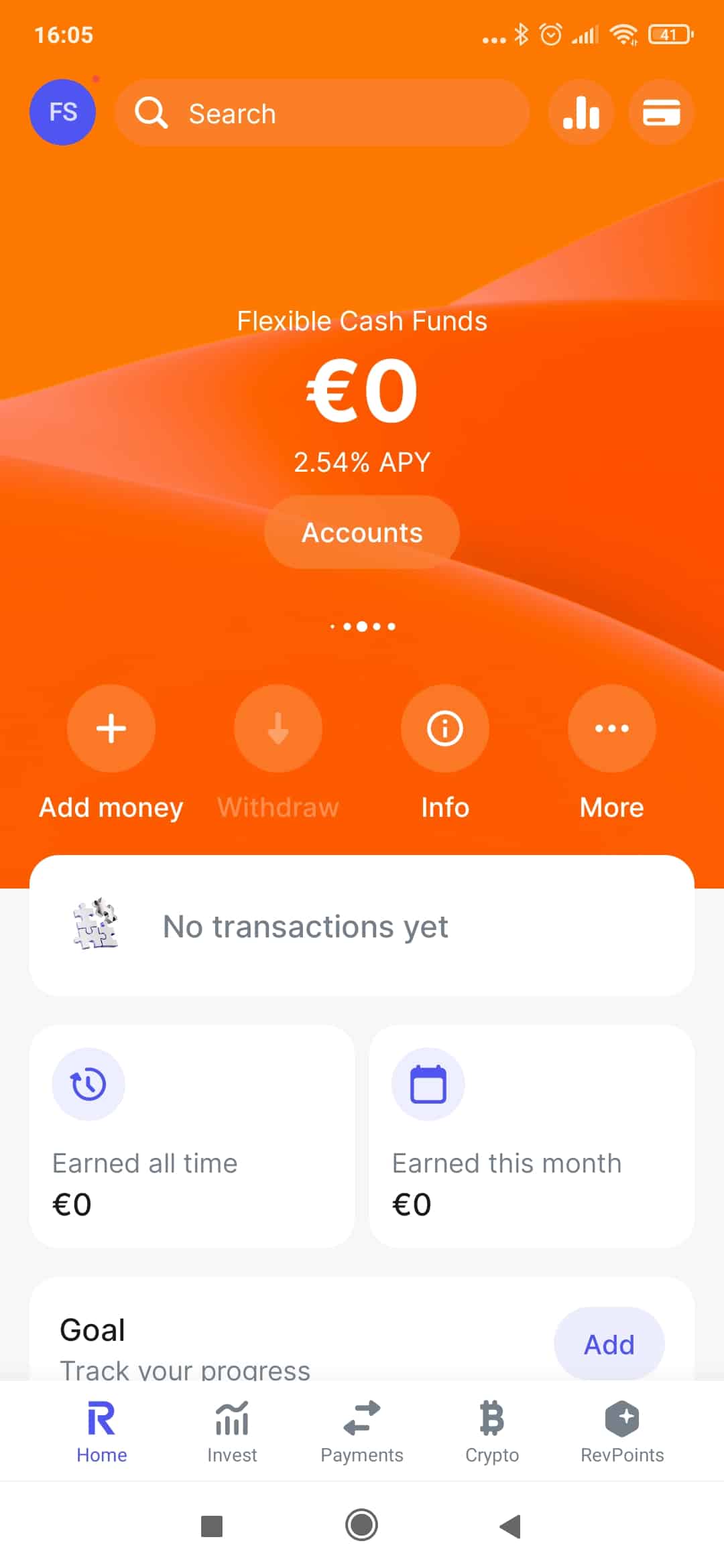Image resolution: width=724 pixels, height=1568 pixels.
Task: Open the Info icon for Flexible Cash Funds
Action: pos(444,729)
